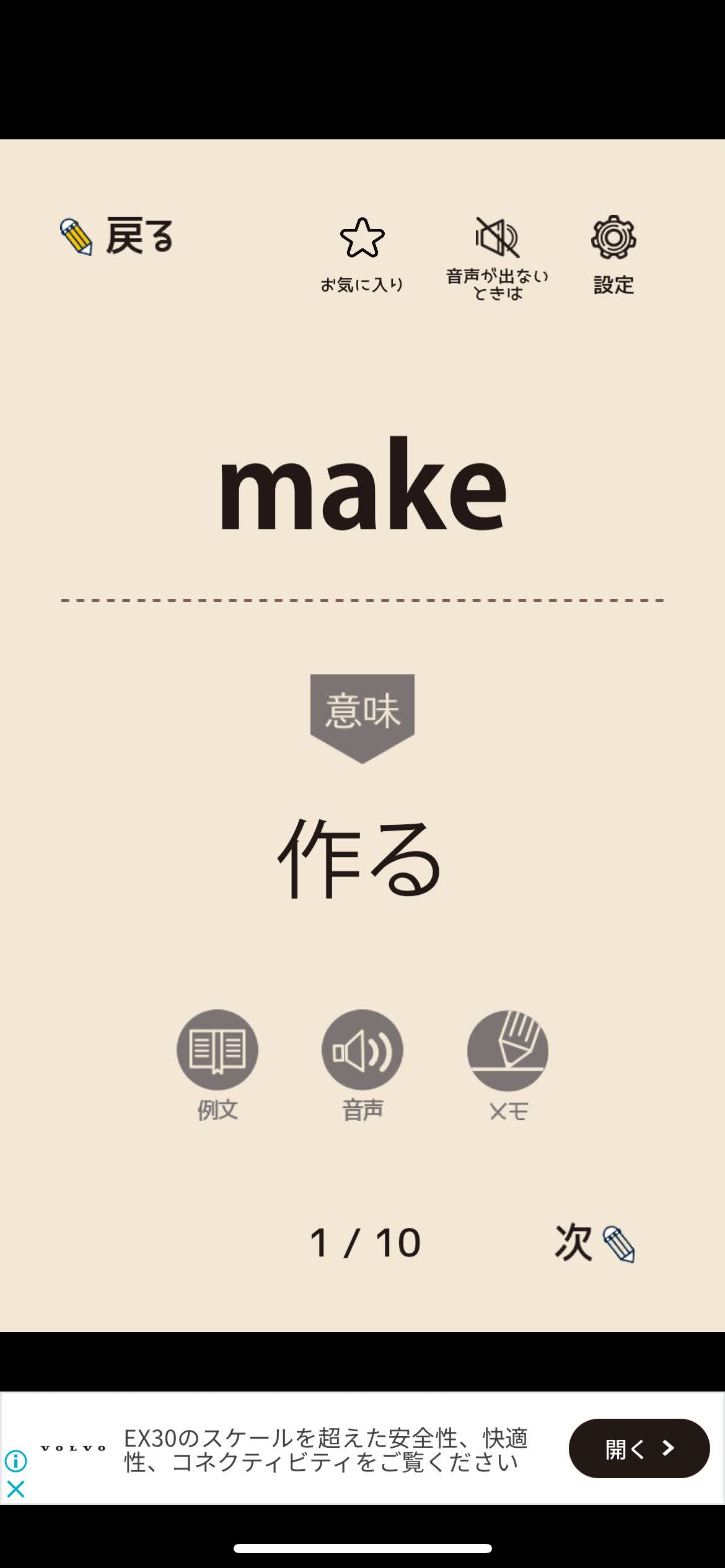725x1568 pixels.
Task: Go back with the 戻る button
Action: click(118, 237)
